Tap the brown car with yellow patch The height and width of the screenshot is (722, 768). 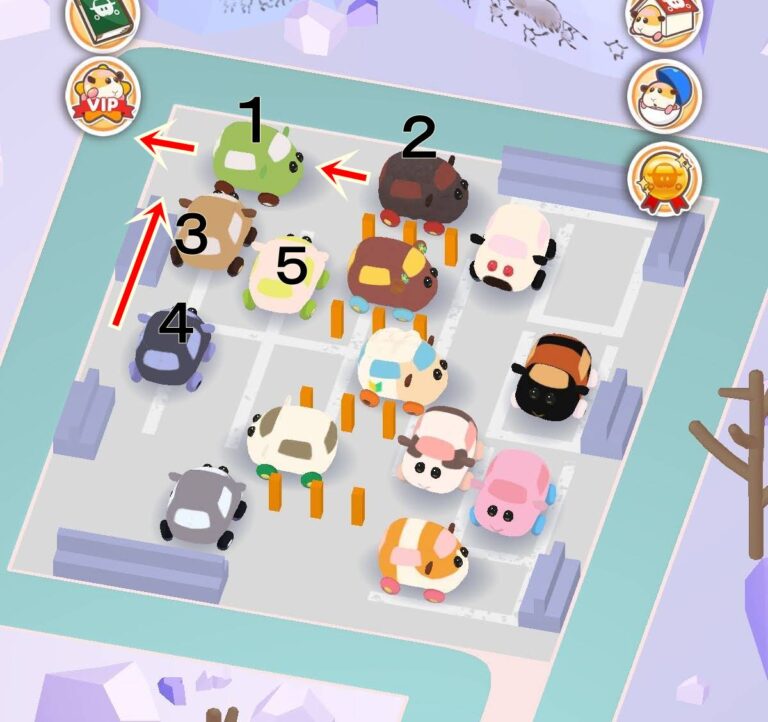coord(392,270)
